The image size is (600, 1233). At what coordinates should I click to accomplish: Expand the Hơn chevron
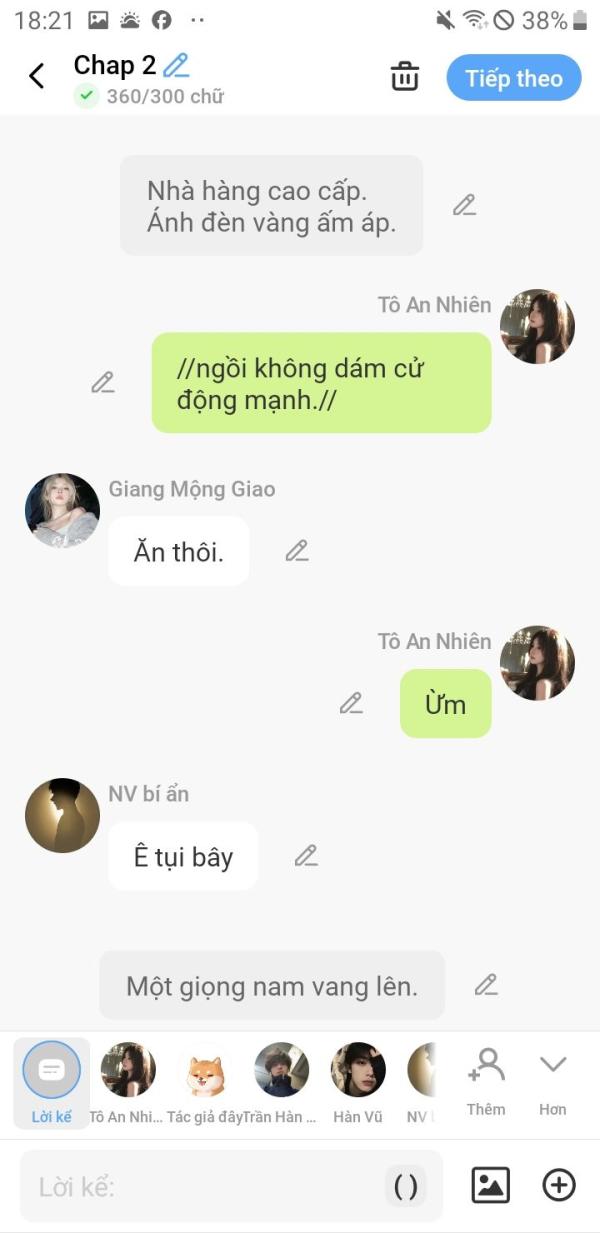click(553, 1081)
